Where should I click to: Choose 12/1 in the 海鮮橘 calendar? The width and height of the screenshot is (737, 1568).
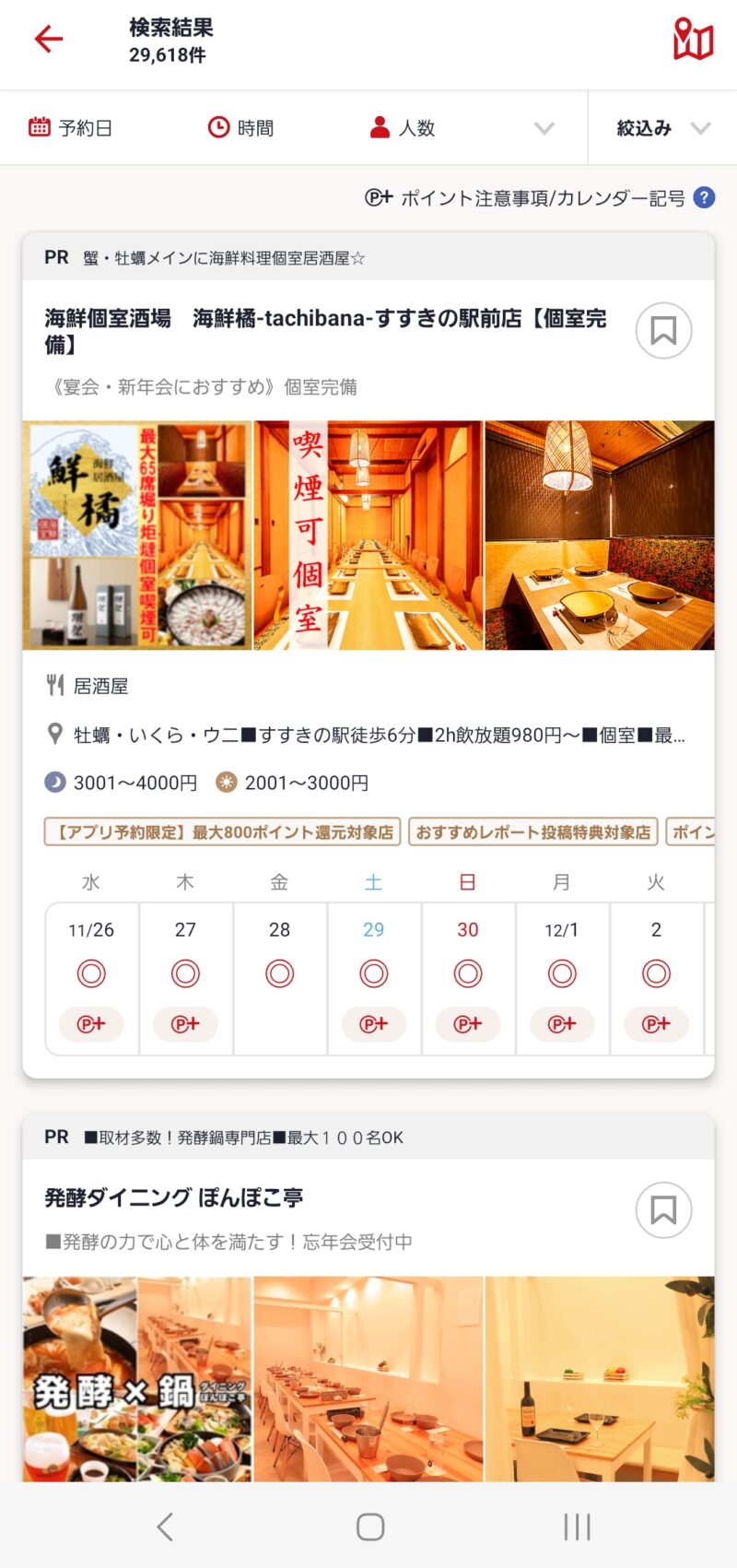pos(562,974)
